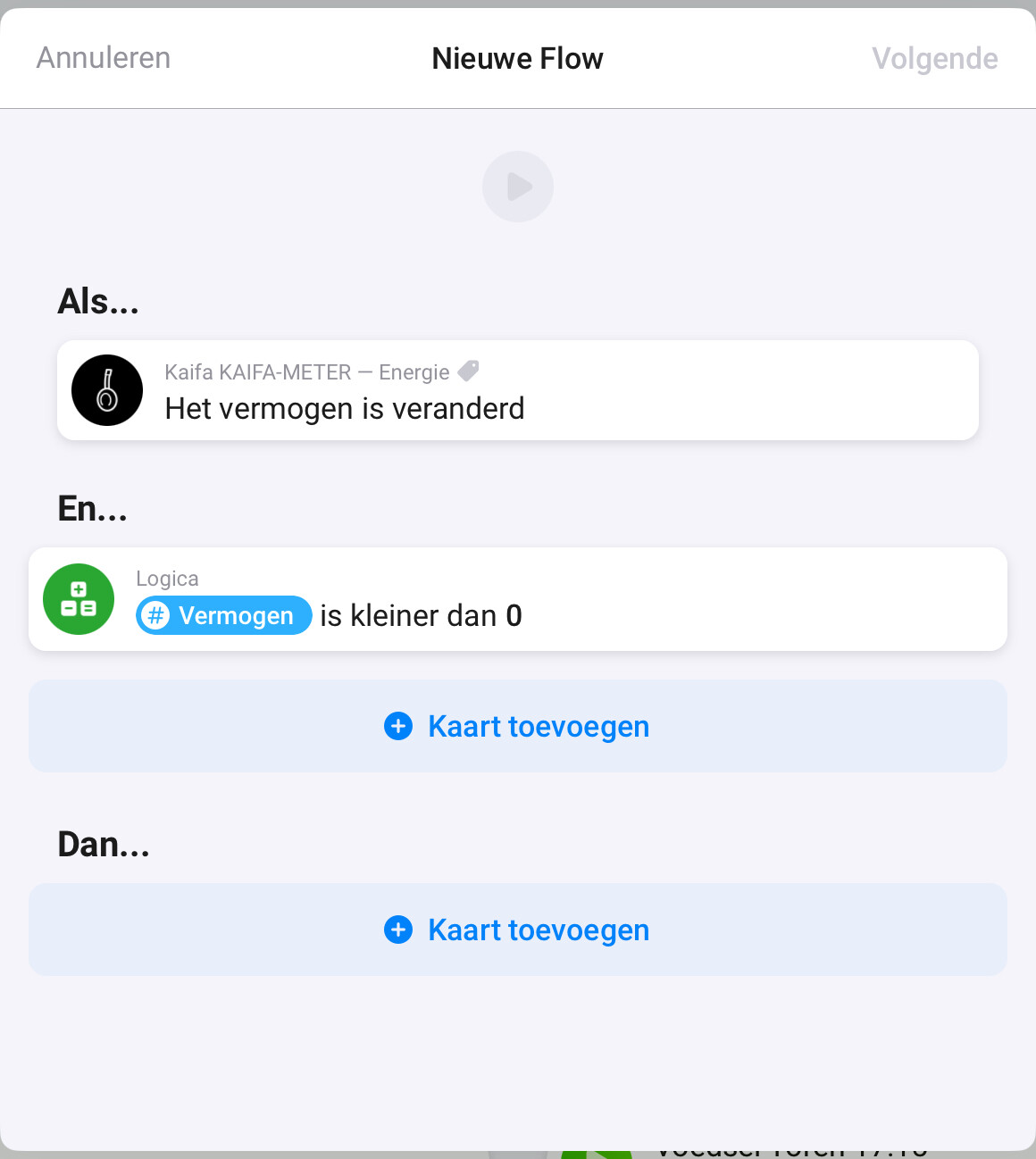
Task: Add a card under the Dan section
Action: (x=518, y=930)
